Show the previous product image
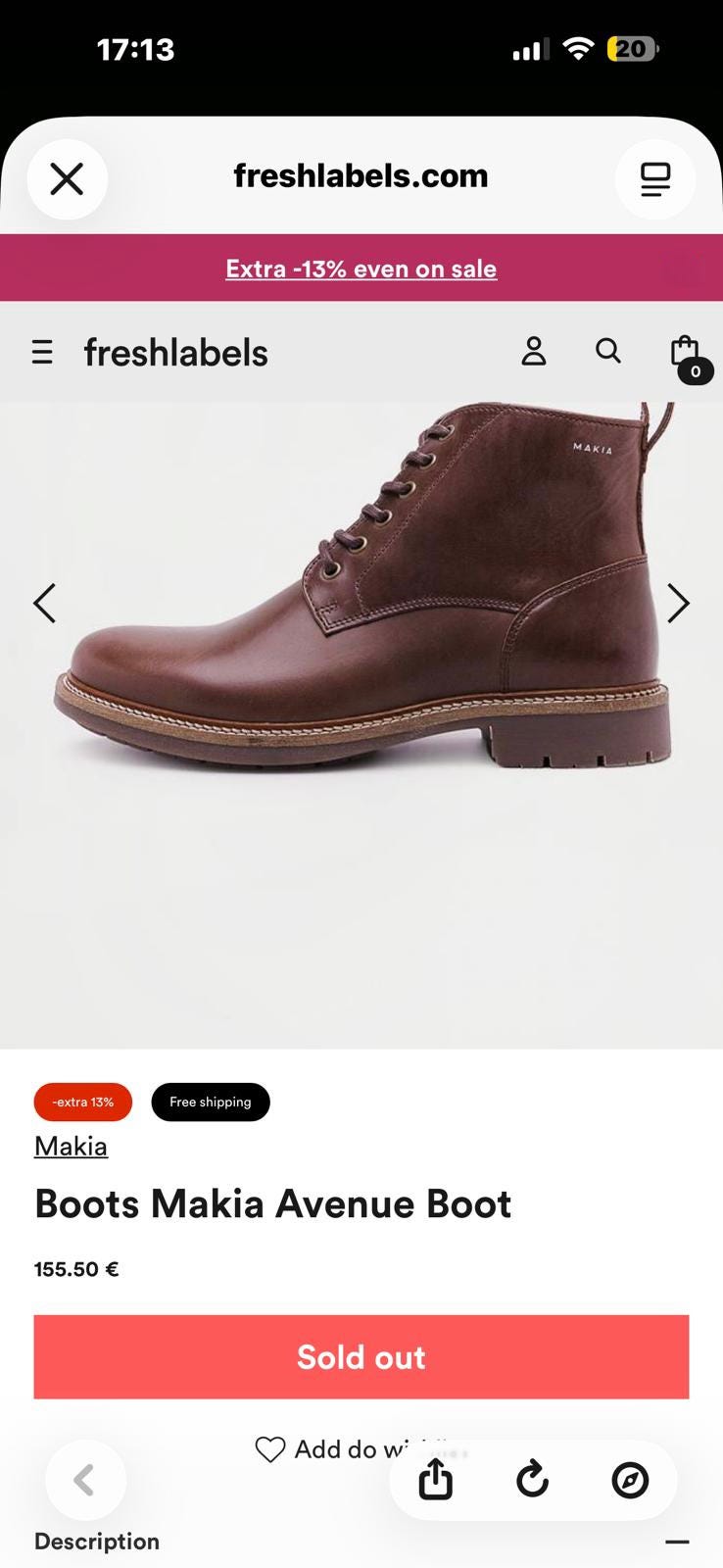The height and width of the screenshot is (1568, 723). [44, 603]
